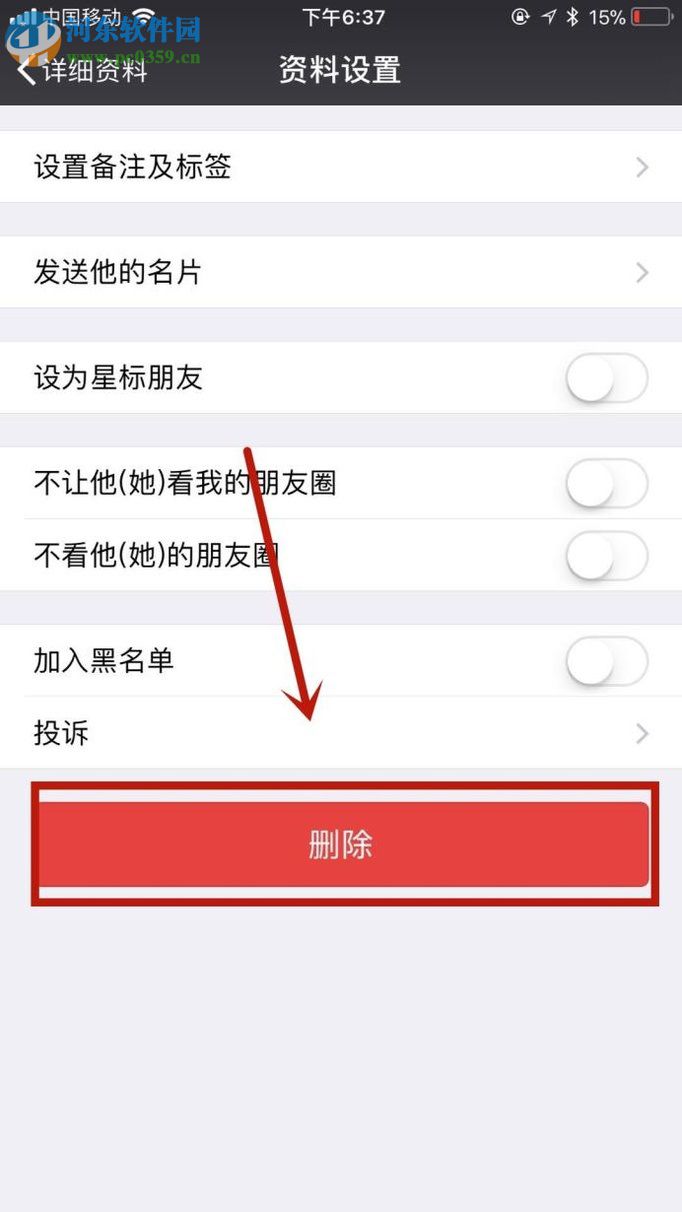Open 设置备注及标签
682x1212 pixels.
(x=340, y=167)
